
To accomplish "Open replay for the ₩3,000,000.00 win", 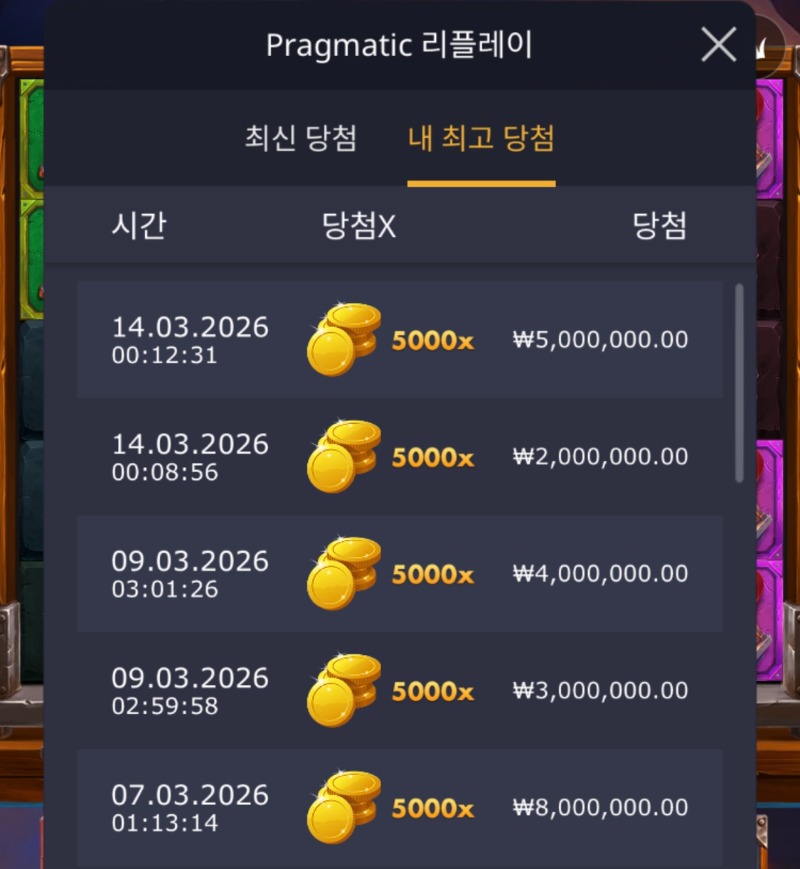I will (x=399, y=691).
